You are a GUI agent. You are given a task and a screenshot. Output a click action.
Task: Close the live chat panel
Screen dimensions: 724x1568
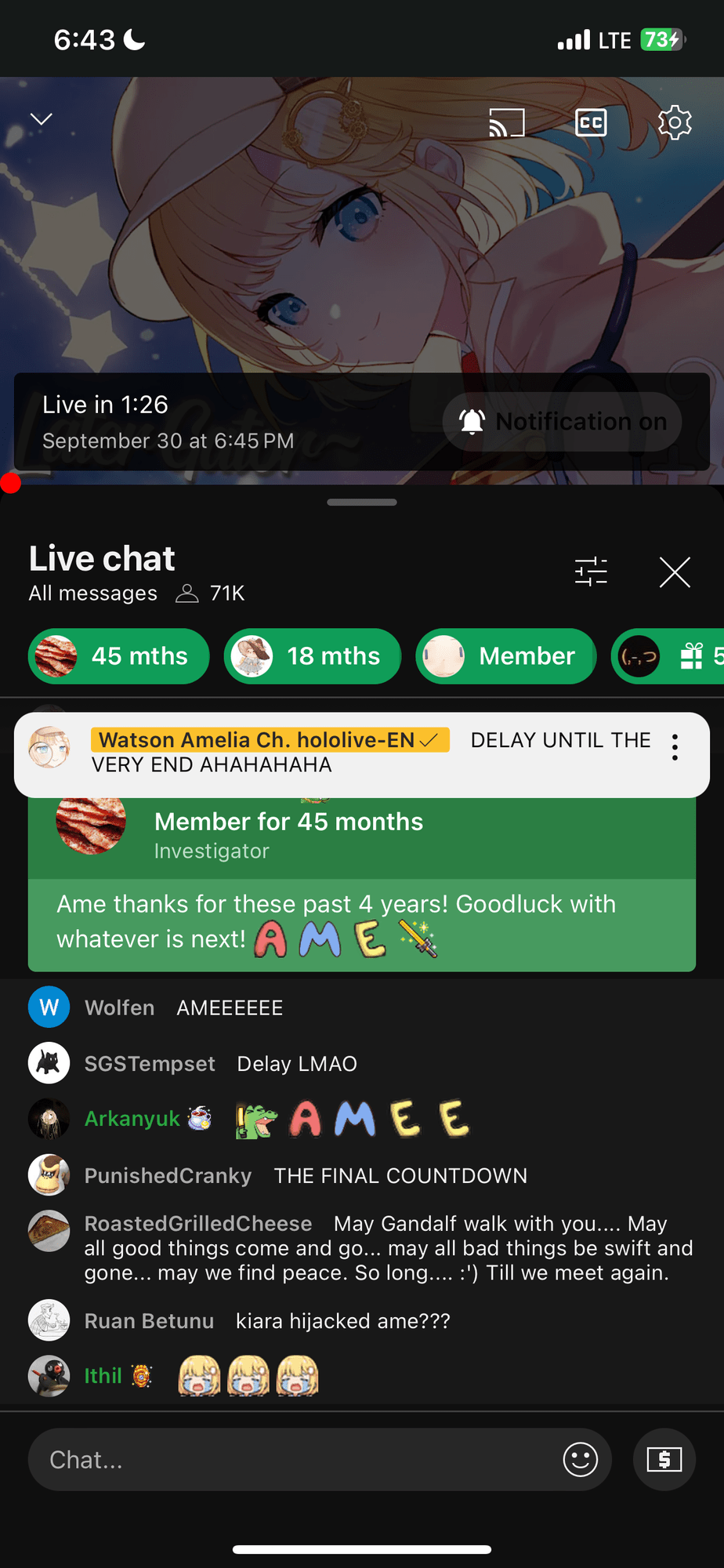coord(675,572)
